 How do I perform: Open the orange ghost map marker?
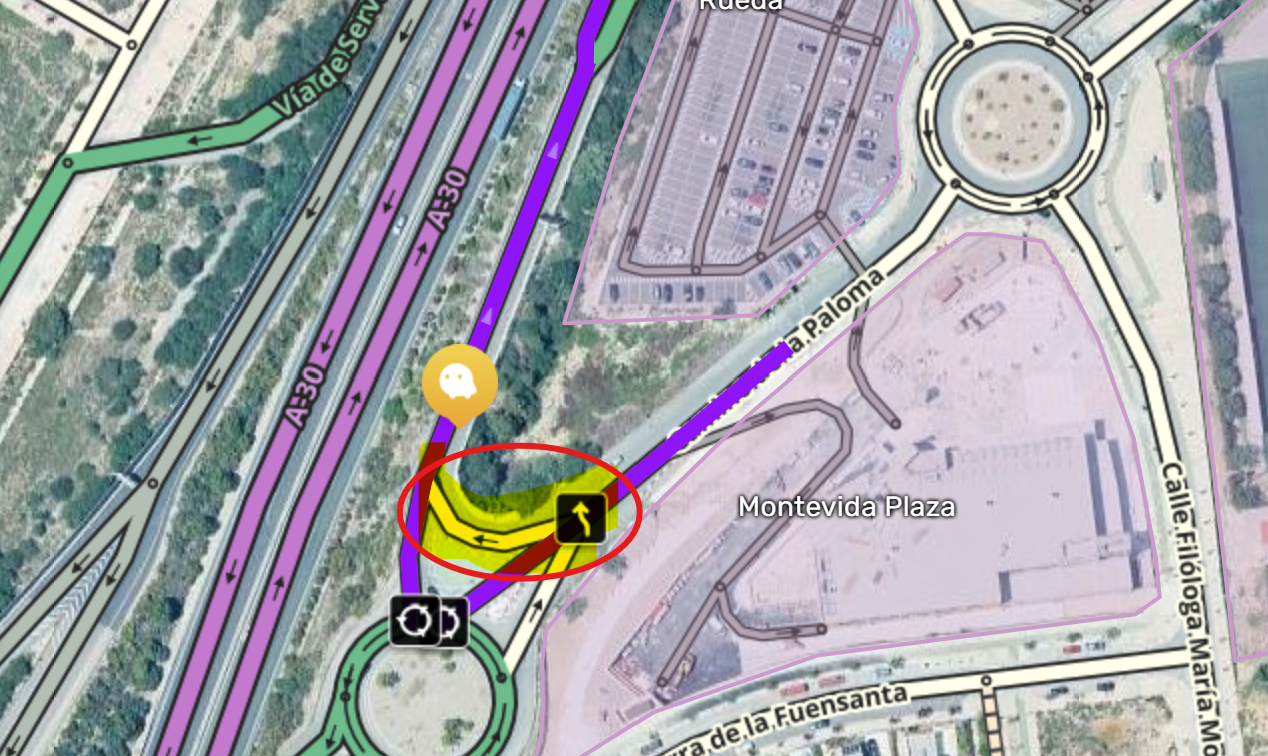pos(459,383)
